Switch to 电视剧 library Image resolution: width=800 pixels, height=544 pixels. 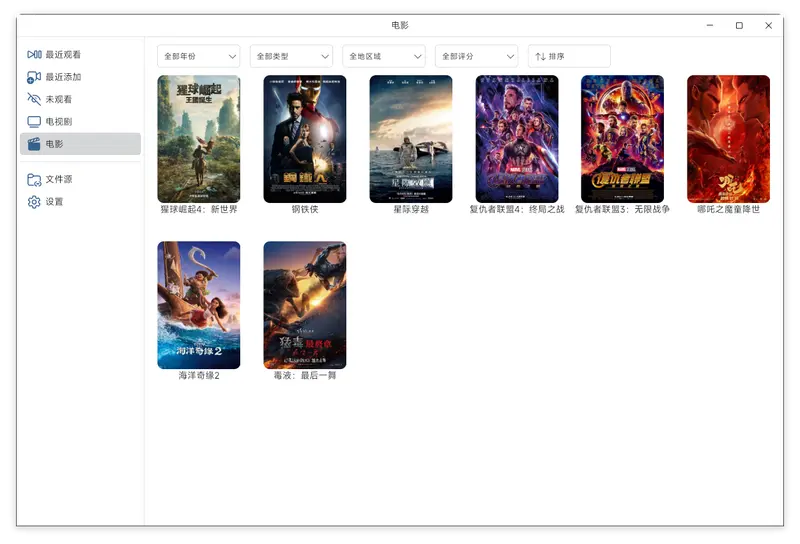click(x=58, y=121)
